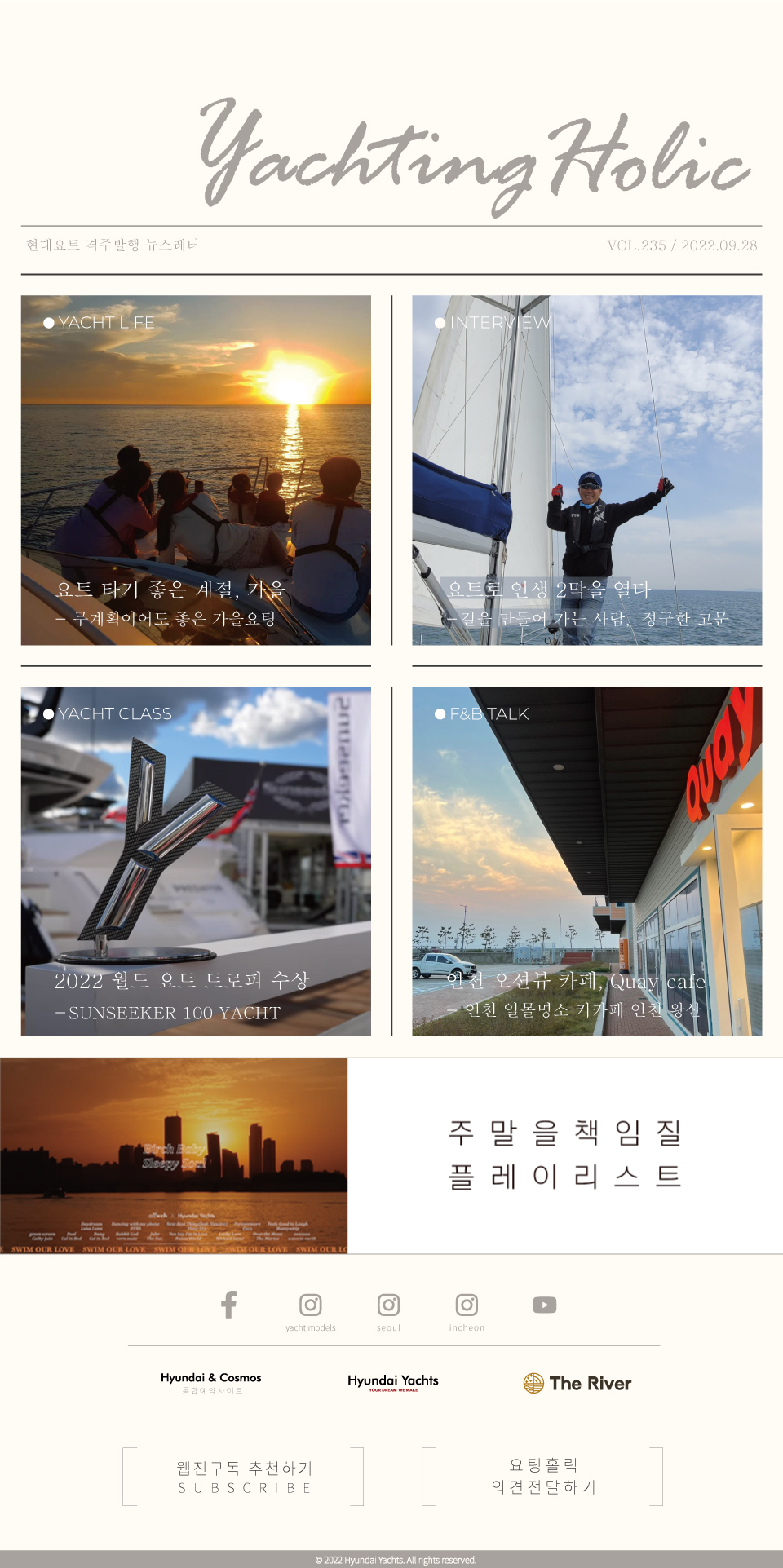This screenshot has height=1568, width=783.
Task: Open the F&B TALK Quay cafe article
Action: pos(587,861)
